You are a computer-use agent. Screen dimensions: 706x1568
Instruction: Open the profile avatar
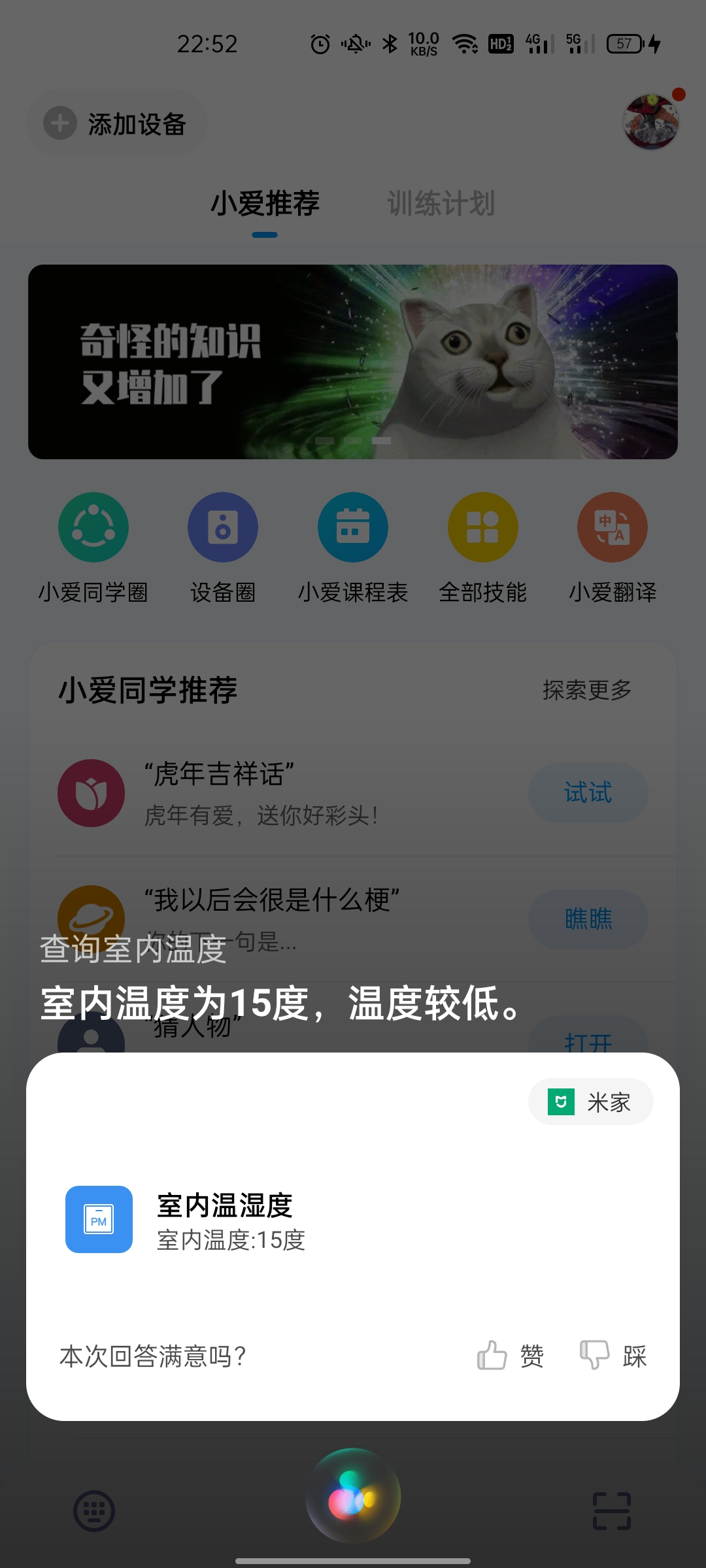[650, 122]
